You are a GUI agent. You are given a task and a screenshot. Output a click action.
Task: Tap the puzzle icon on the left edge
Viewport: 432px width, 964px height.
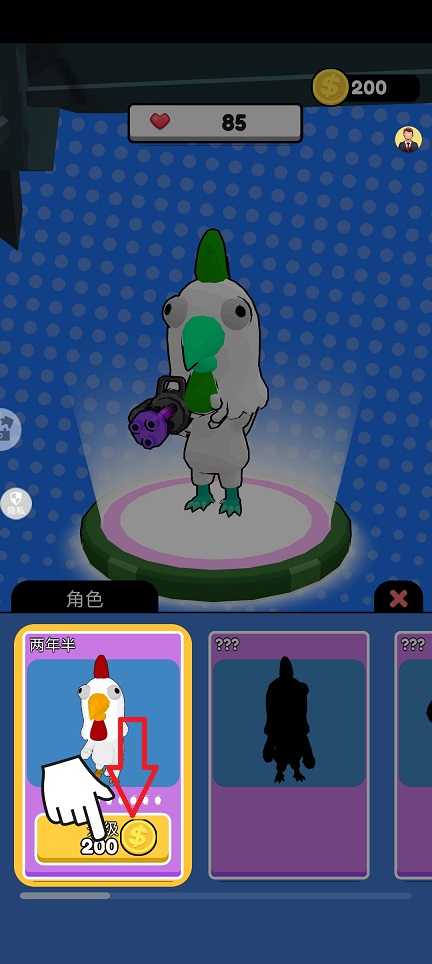9,429
